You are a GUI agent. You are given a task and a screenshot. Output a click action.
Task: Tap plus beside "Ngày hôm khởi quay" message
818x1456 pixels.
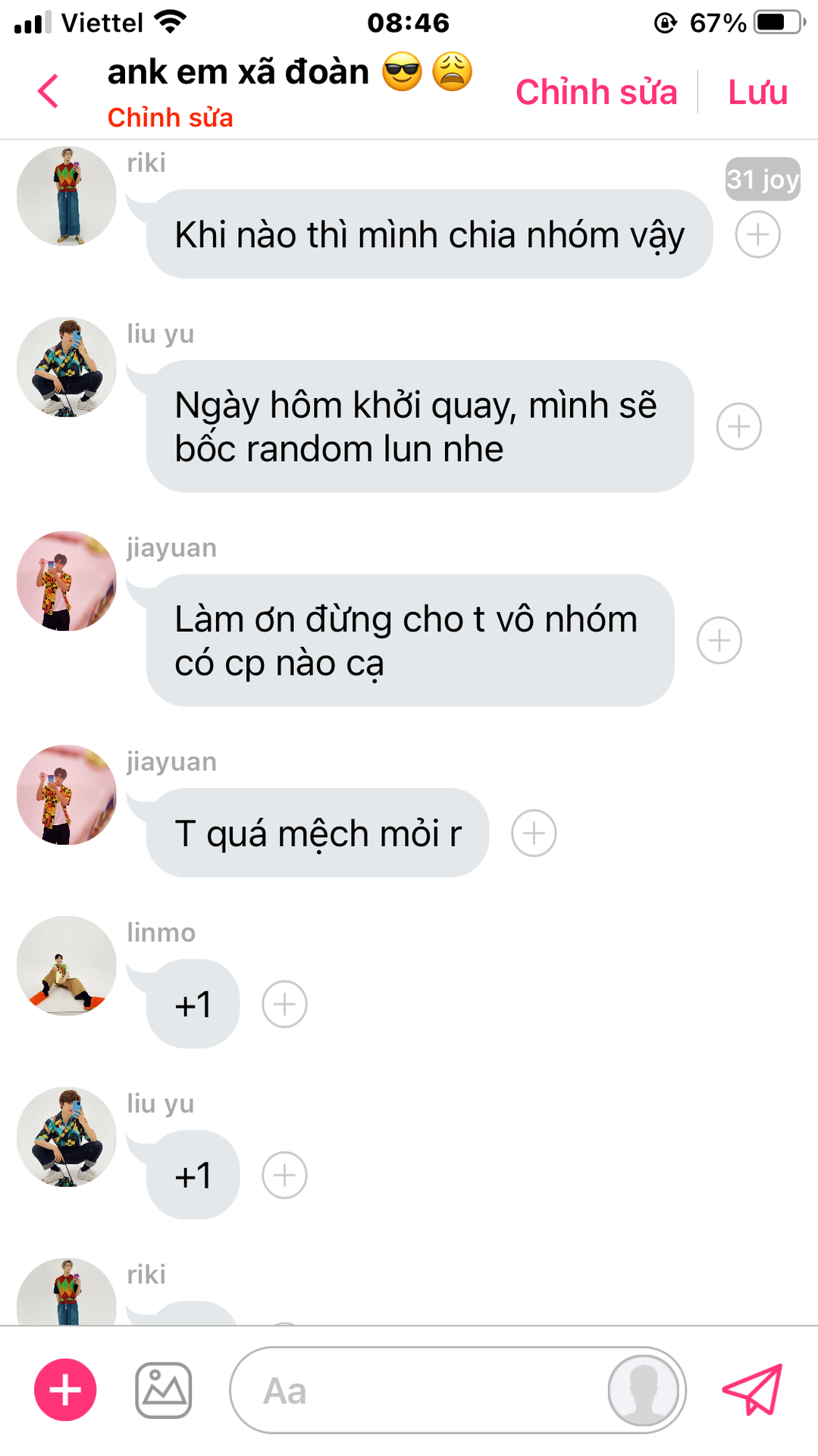[738, 426]
